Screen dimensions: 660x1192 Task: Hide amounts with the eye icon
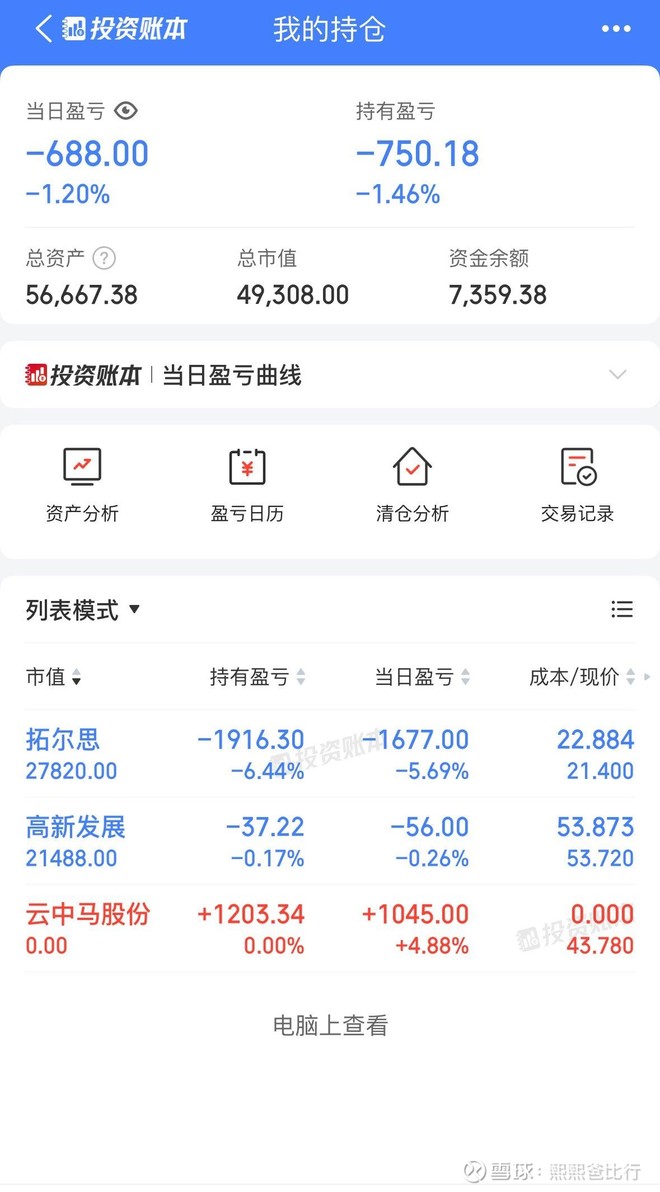tap(126, 111)
